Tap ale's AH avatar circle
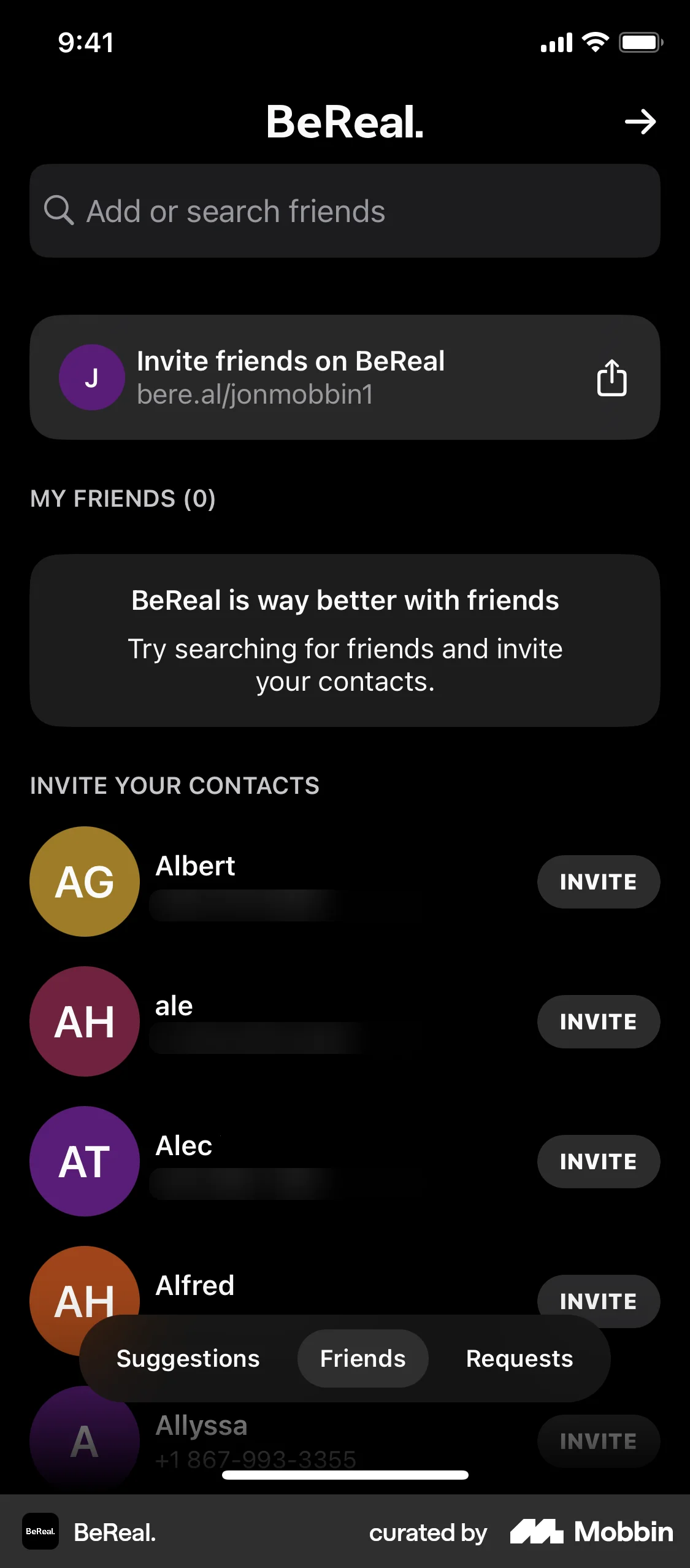 point(84,1021)
